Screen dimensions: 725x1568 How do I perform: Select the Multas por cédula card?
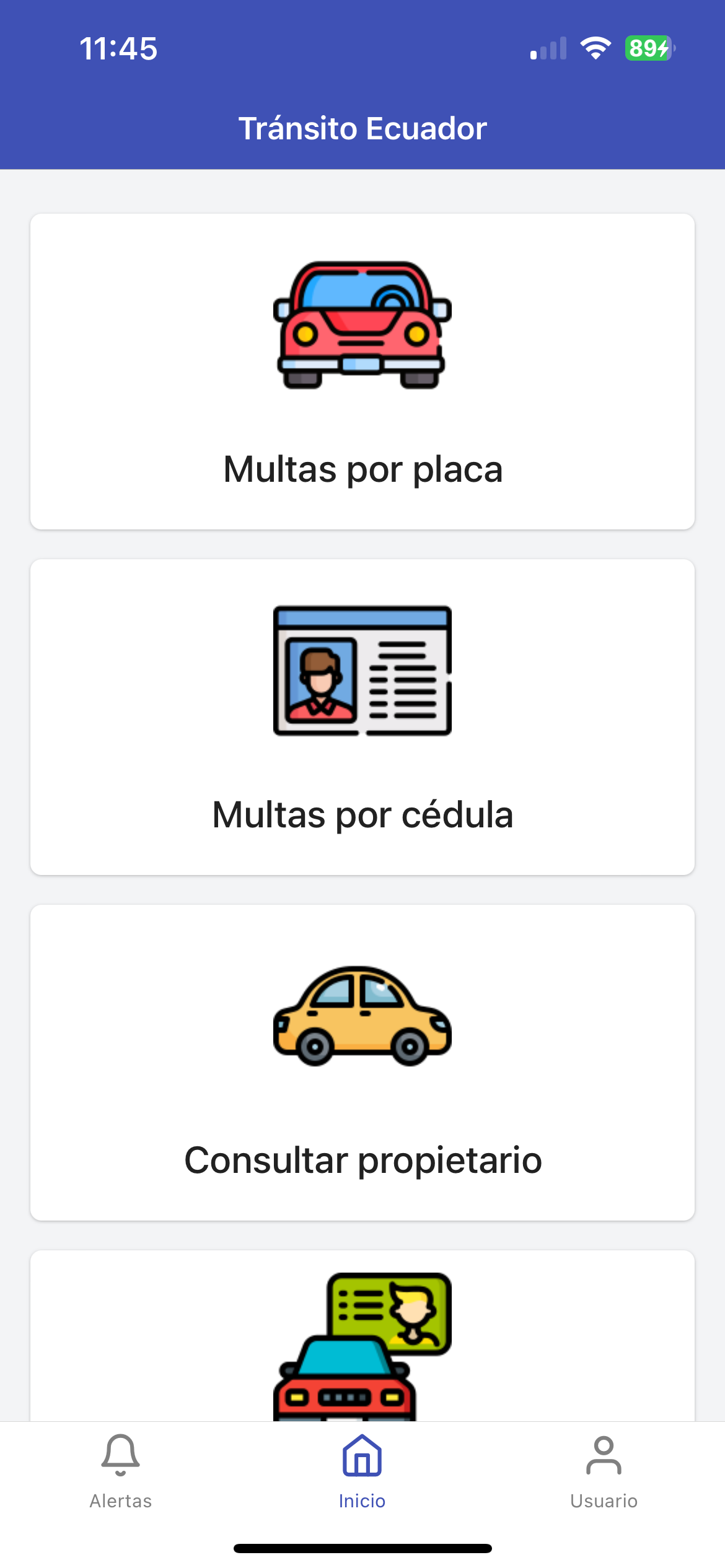click(362, 717)
